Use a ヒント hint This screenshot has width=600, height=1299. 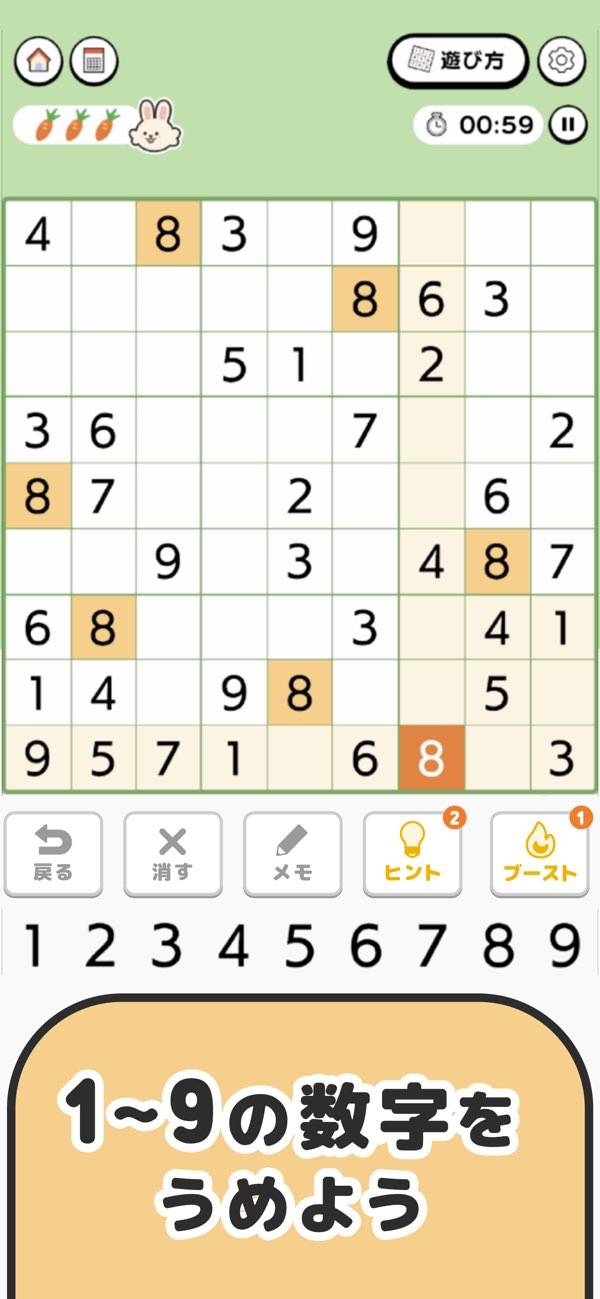tap(412, 854)
